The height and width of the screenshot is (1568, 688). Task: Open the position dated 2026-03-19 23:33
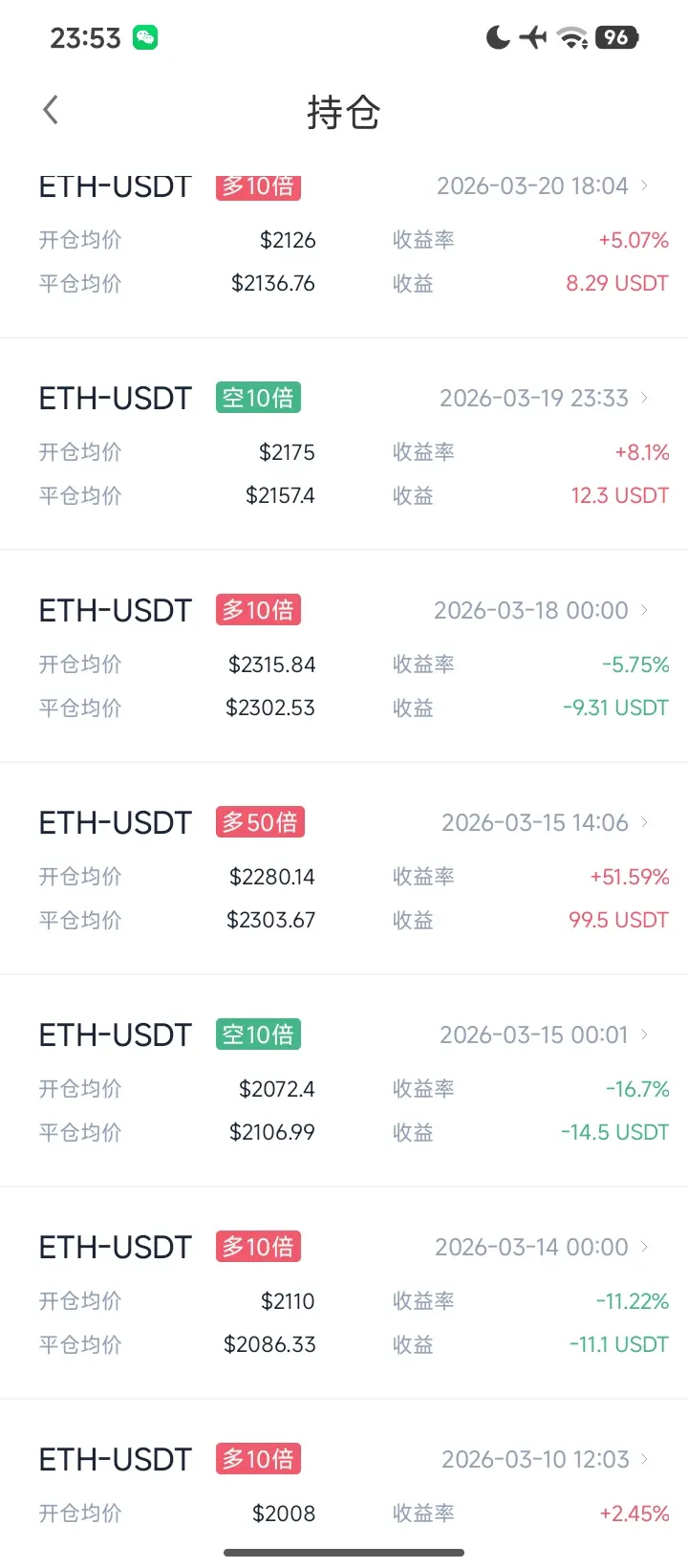543,399
